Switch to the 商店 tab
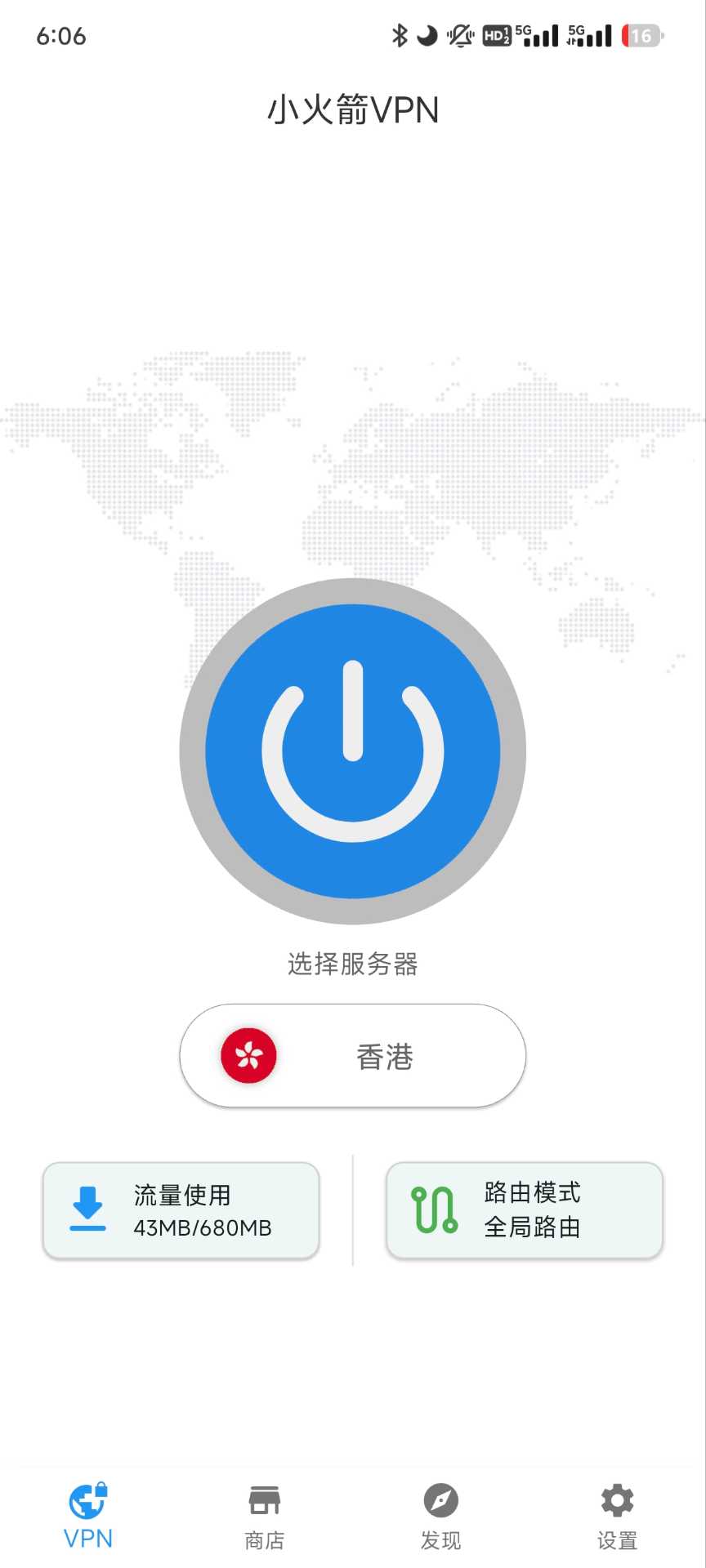 265,1516
